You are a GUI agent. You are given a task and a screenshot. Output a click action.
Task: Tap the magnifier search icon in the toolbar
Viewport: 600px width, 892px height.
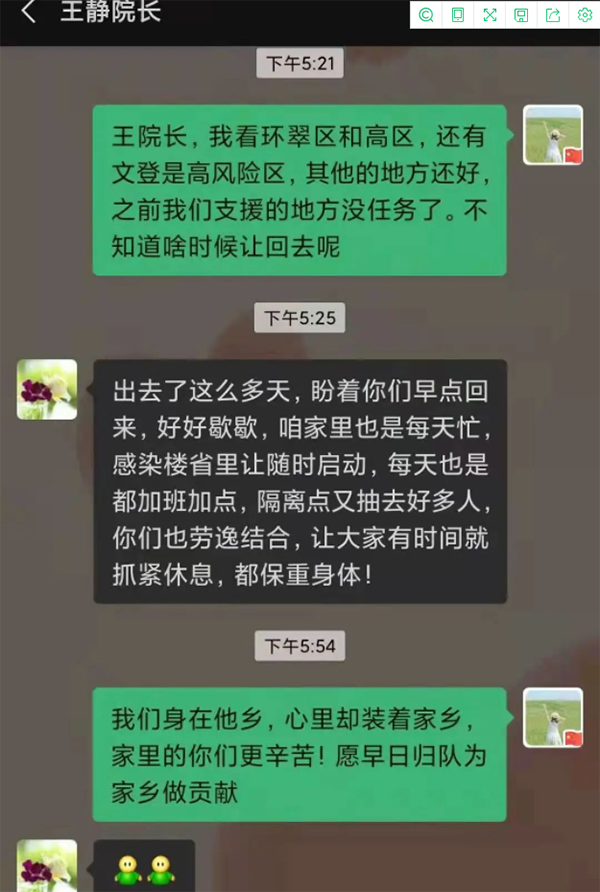[427, 14]
